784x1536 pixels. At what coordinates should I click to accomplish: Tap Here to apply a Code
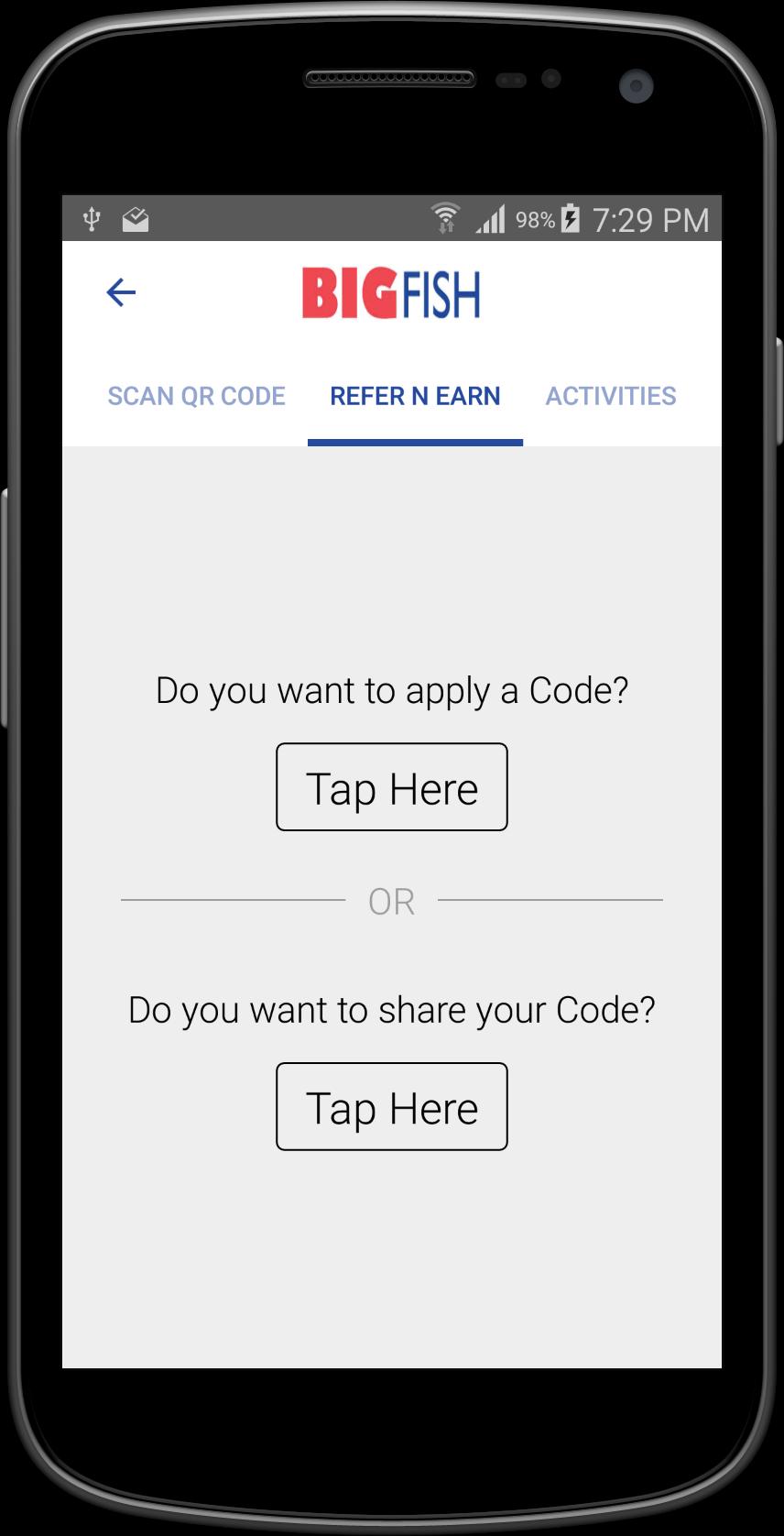[x=392, y=788]
